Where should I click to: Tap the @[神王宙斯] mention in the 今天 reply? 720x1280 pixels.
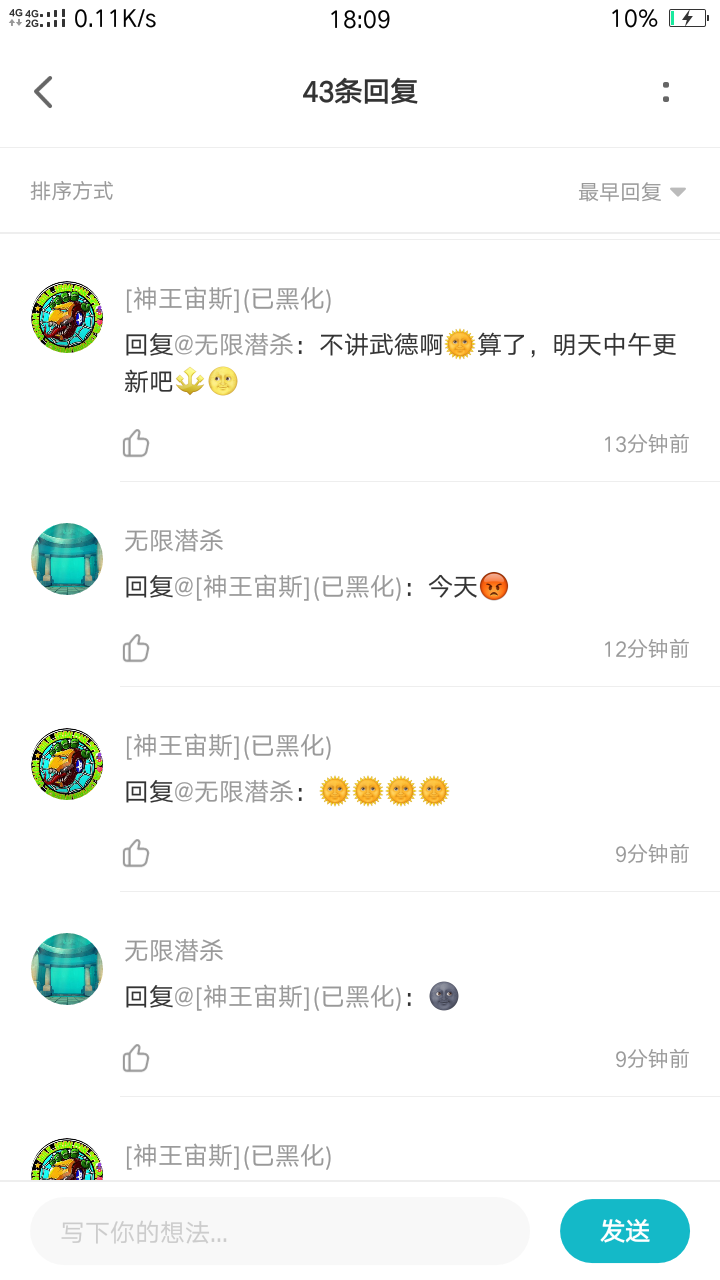point(289,587)
